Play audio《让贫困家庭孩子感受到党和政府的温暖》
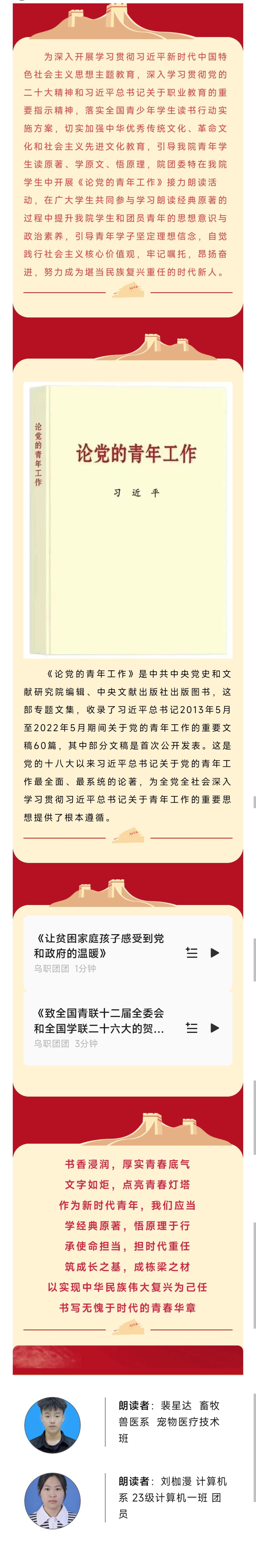256x1568 pixels. point(215,953)
